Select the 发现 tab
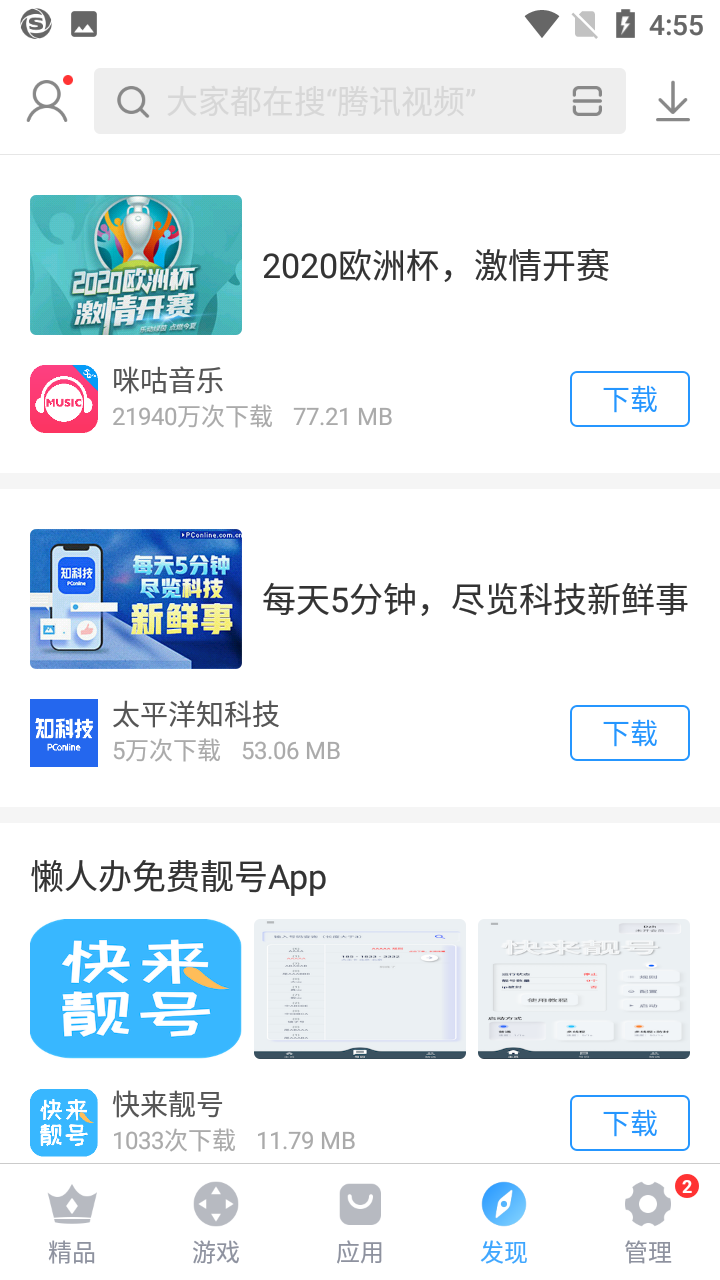 pos(504,1222)
